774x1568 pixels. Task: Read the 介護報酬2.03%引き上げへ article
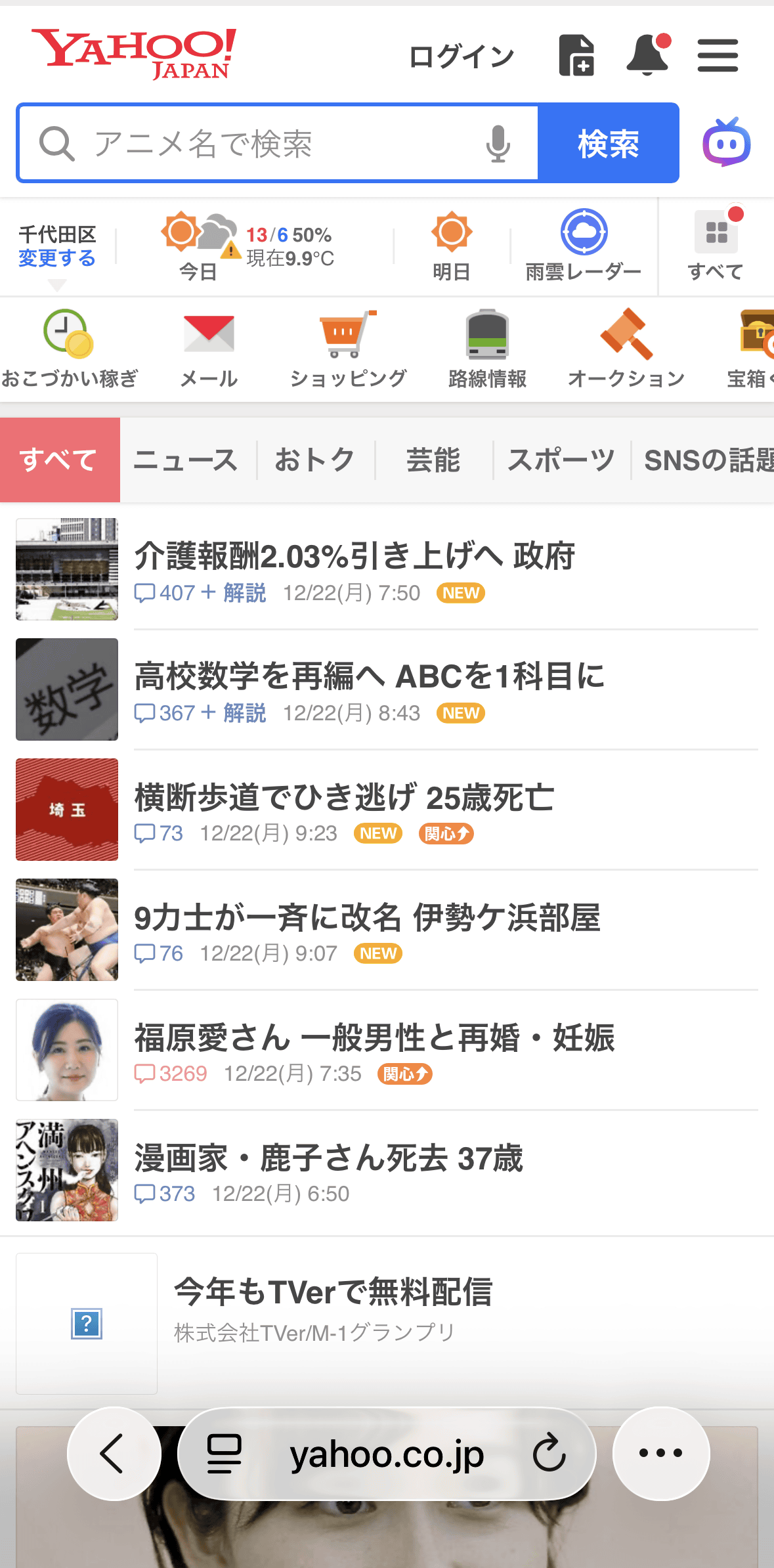tap(355, 556)
